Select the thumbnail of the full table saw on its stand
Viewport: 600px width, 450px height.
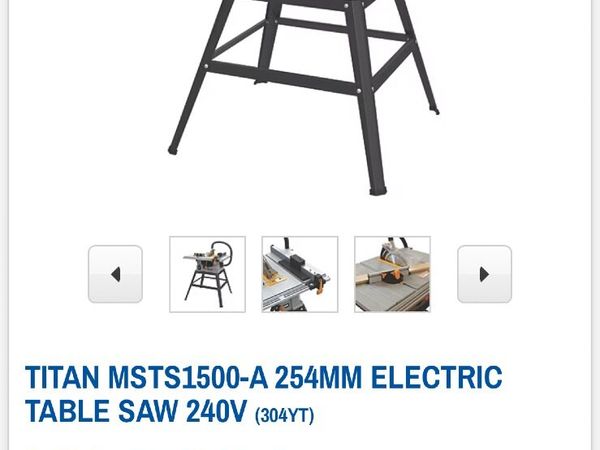pos(207,274)
